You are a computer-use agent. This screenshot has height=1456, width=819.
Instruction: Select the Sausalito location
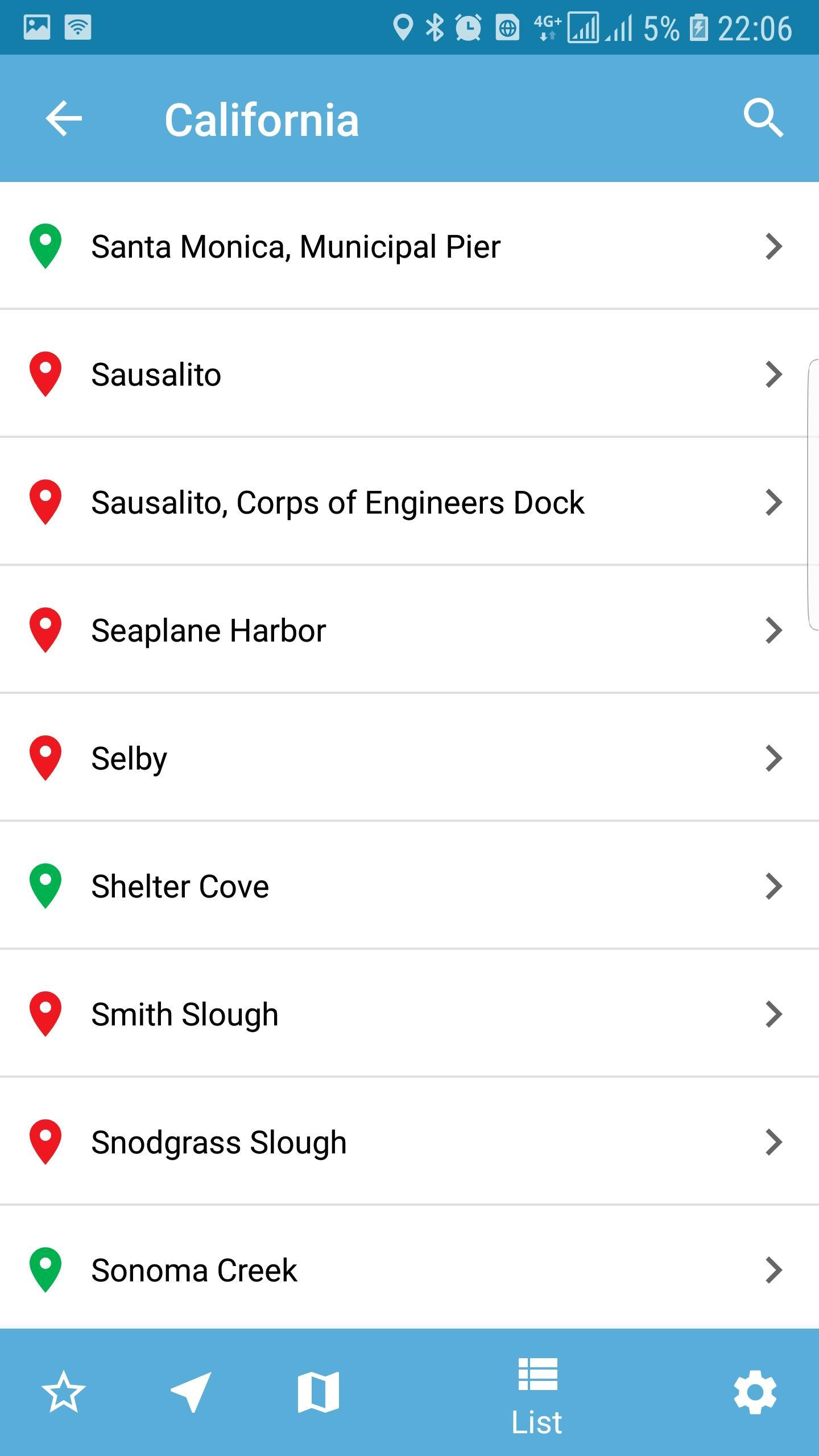point(409,374)
